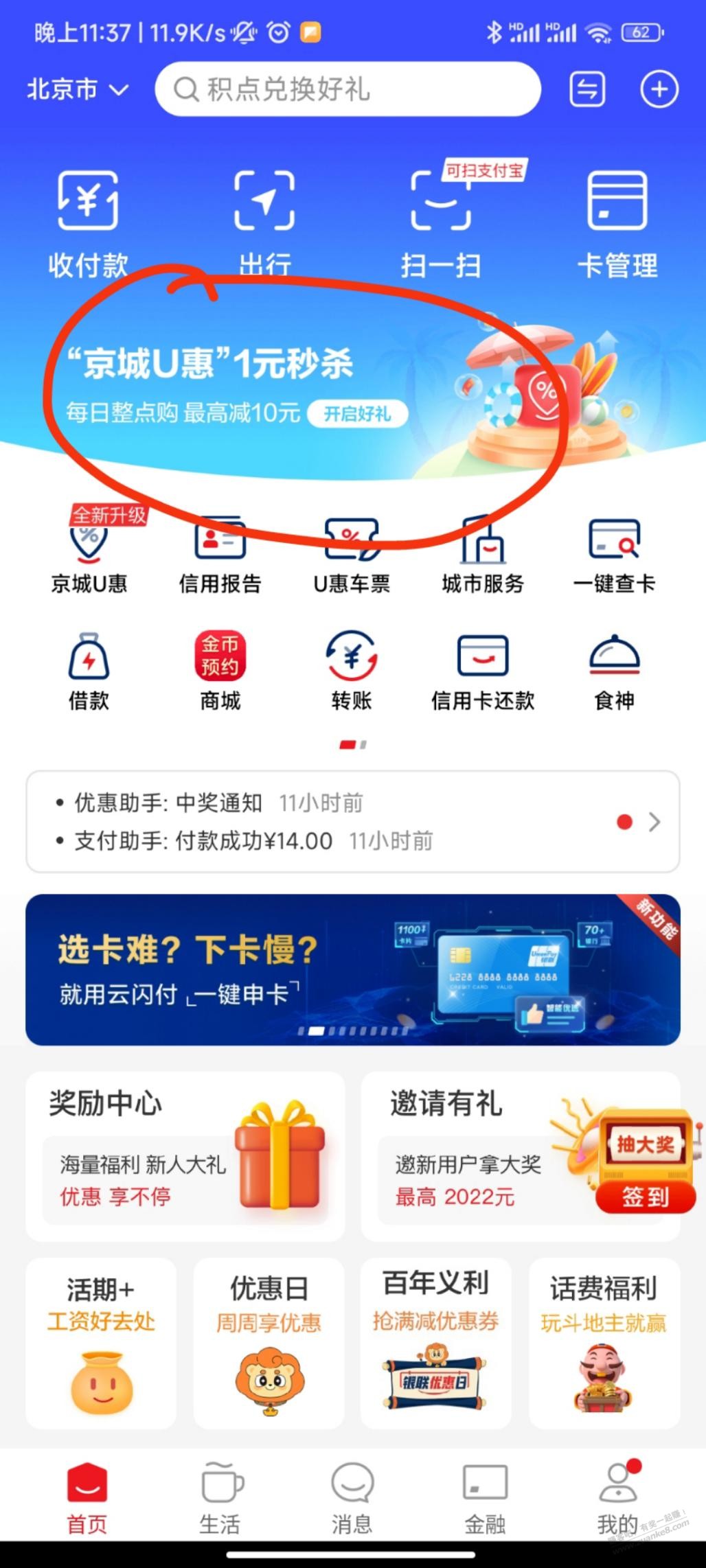Screen dimensions: 706x1568
Task: Tap the 积点兑换好礼 search box
Action: pos(348,89)
